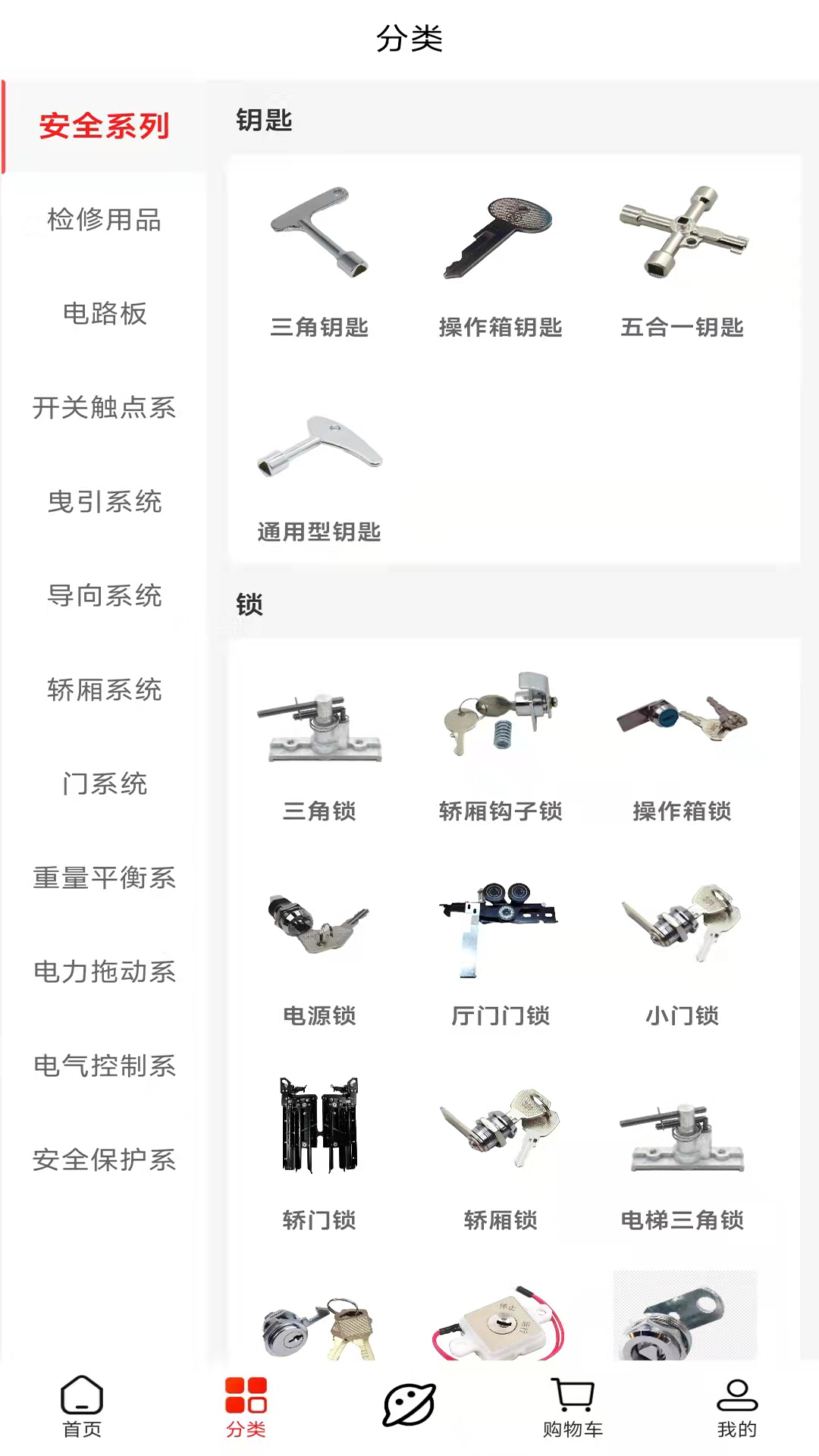Open the 轿厢钩子锁 car hook lock product

pyautogui.click(x=499, y=717)
